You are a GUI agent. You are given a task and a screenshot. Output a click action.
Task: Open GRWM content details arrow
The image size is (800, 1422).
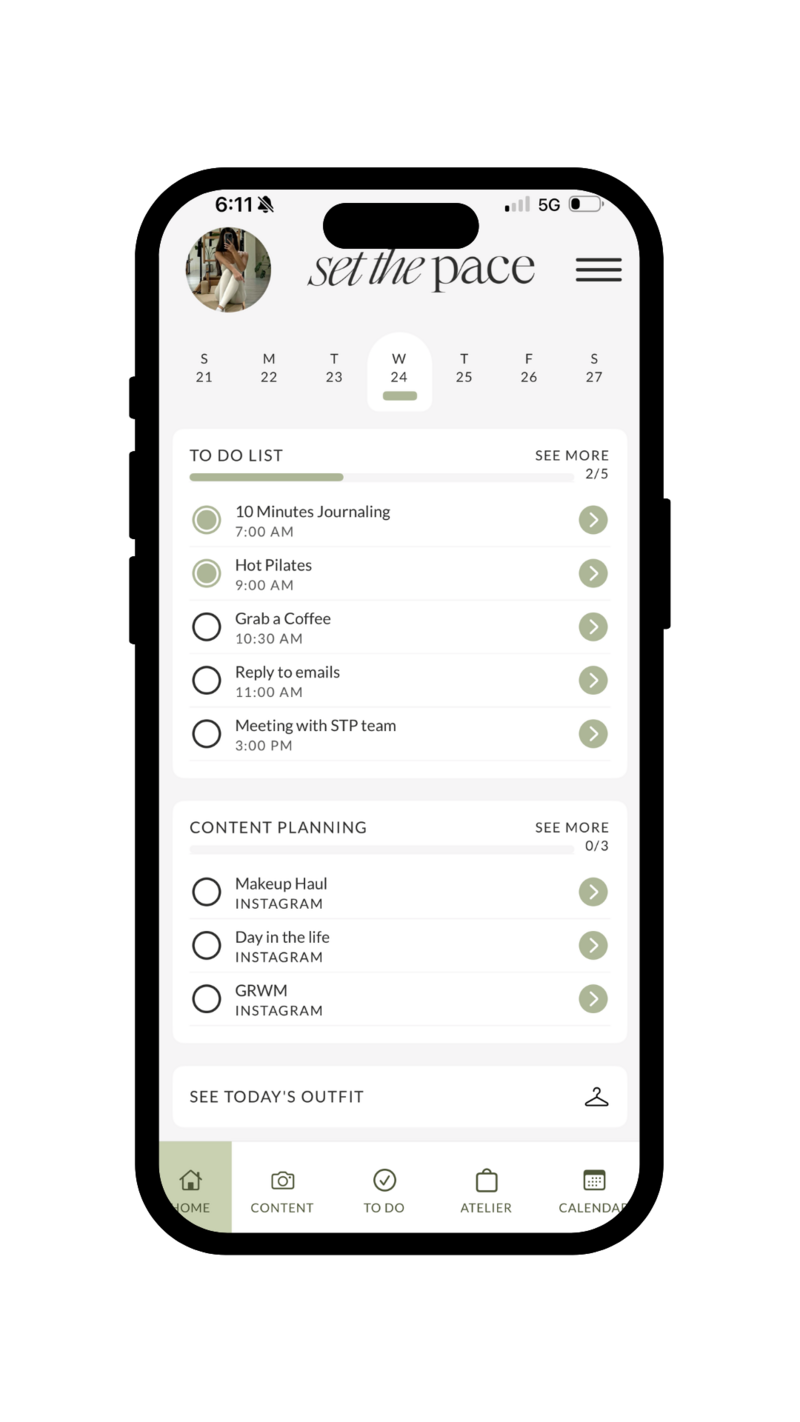593,998
